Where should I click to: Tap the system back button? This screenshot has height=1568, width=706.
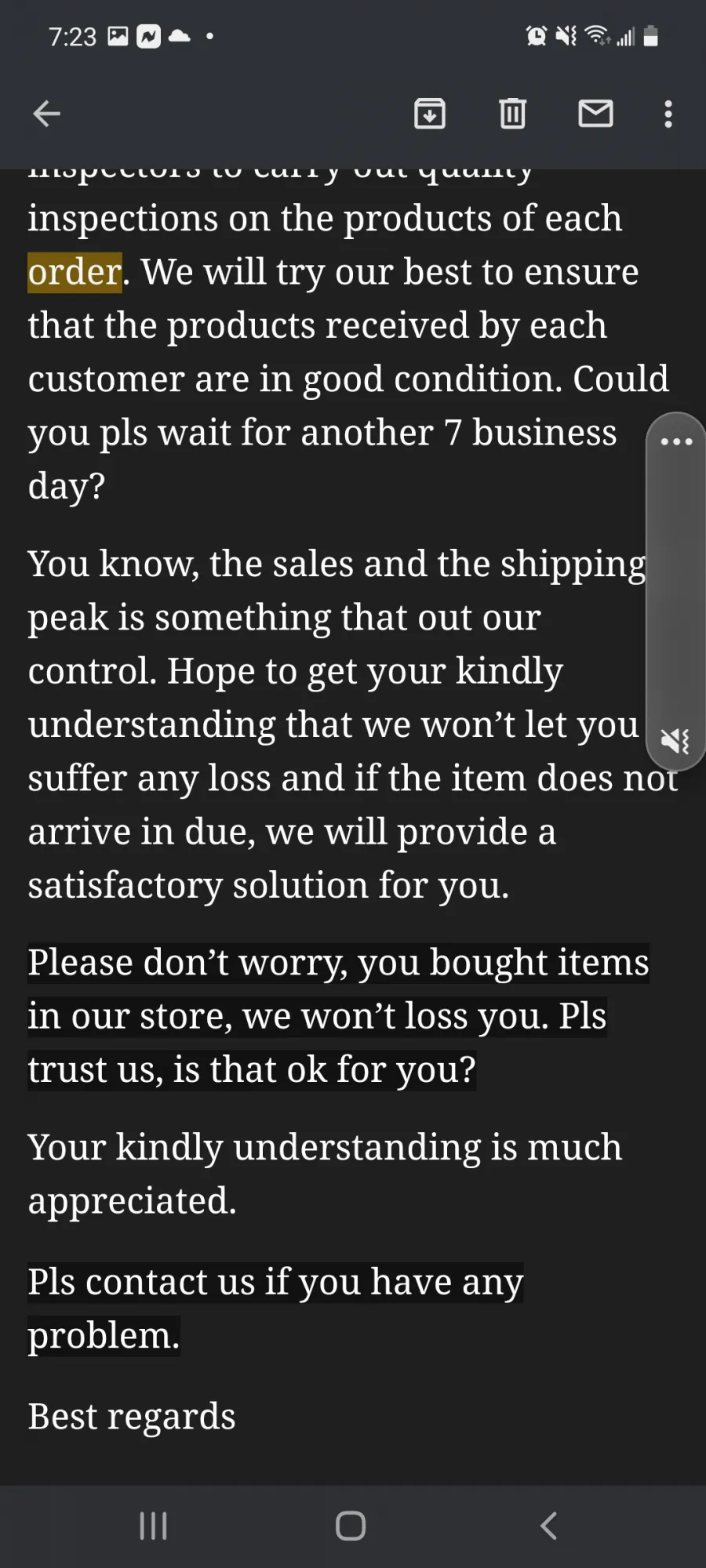click(x=549, y=1526)
